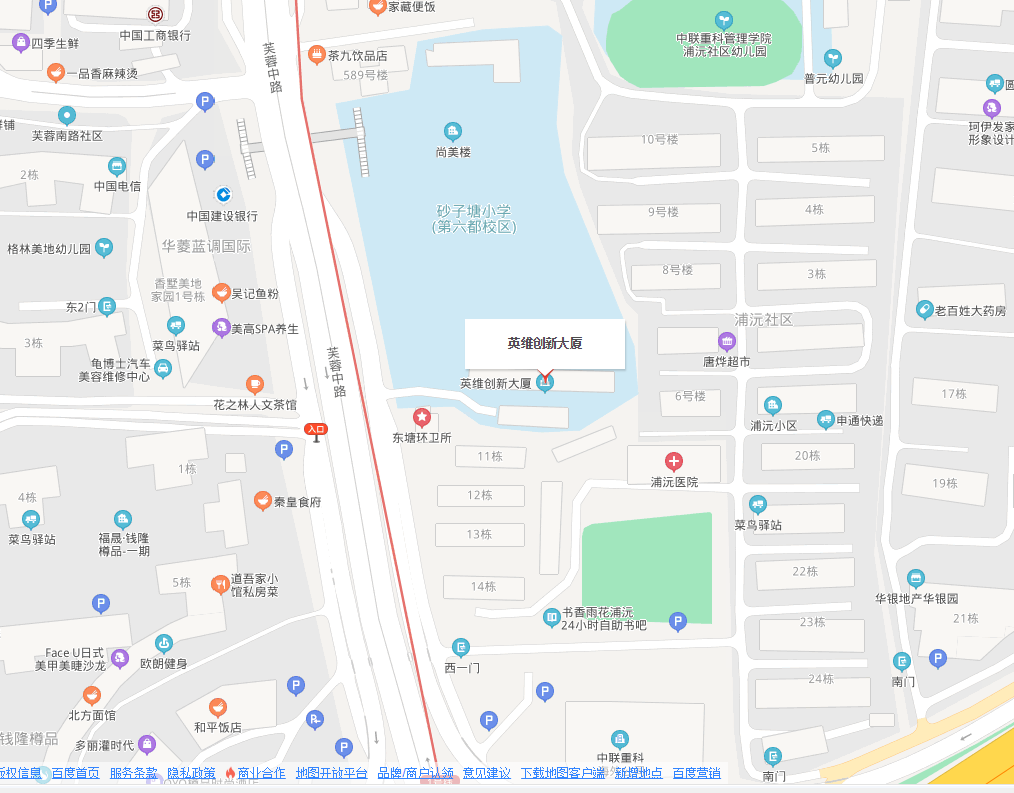Open the 下载地图客户端 link
Viewport: 1014px width, 793px height.
coord(562,773)
